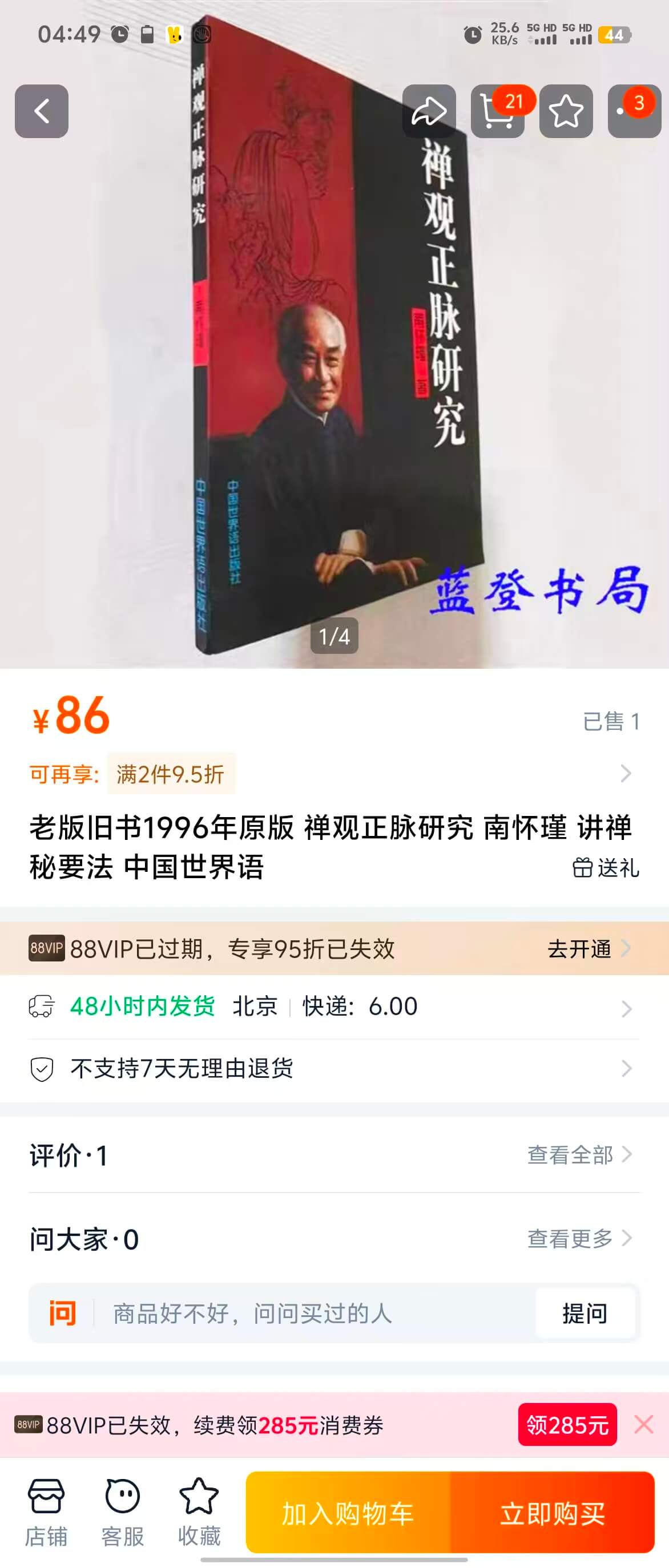Open the more options menu with badge 3
The image size is (669, 1568).
click(x=634, y=111)
